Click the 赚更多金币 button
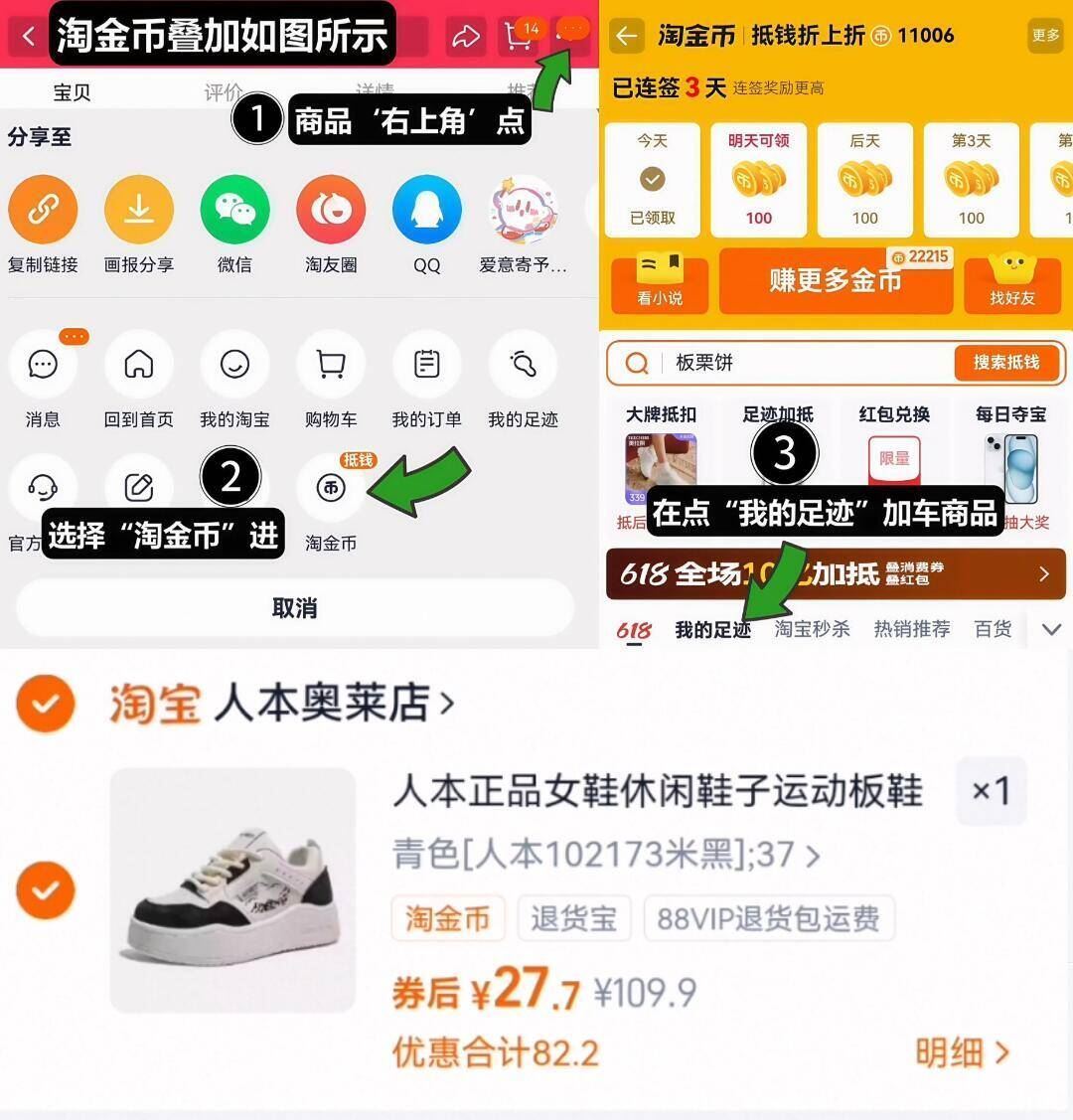The height and width of the screenshot is (1120, 1073). [x=836, y=282]
